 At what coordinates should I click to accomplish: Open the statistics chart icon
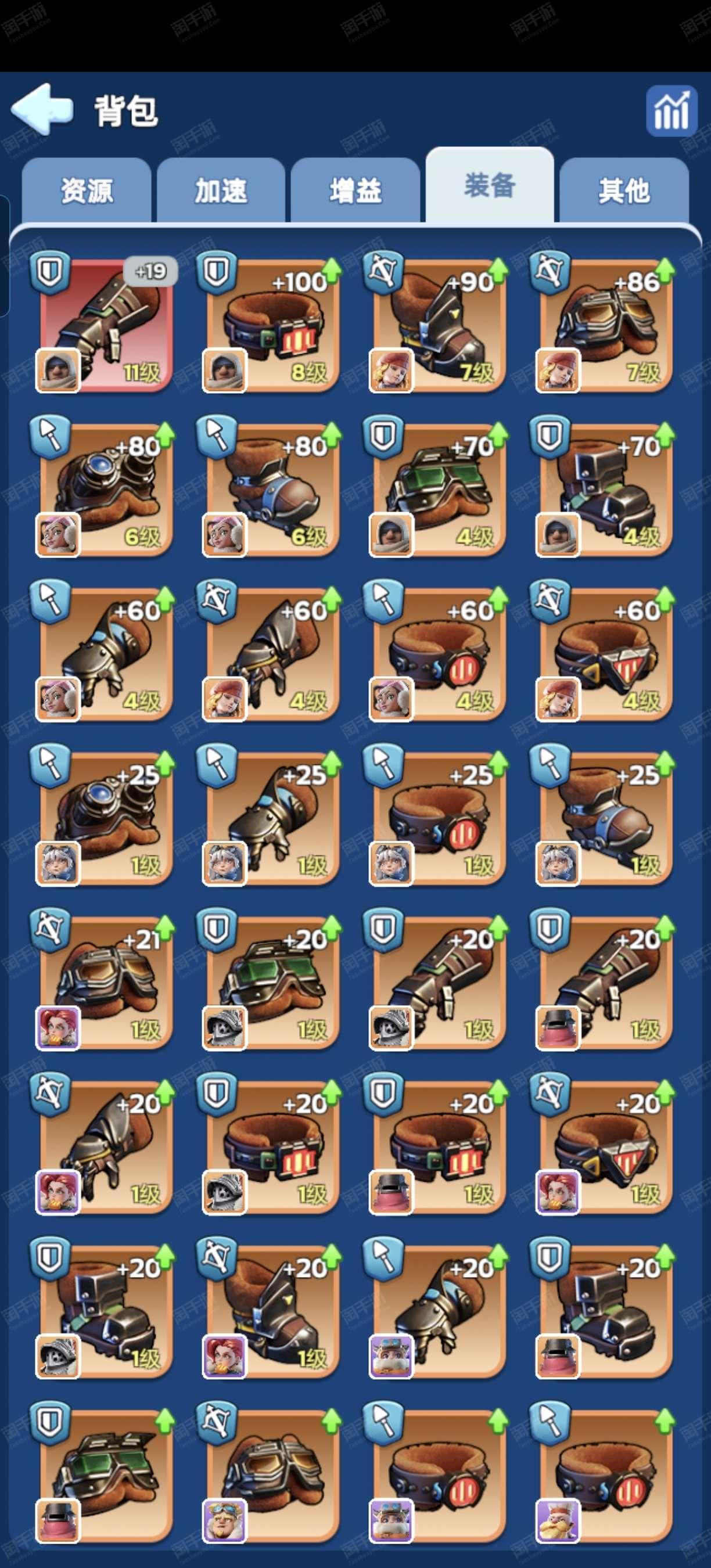click(671, 111)
